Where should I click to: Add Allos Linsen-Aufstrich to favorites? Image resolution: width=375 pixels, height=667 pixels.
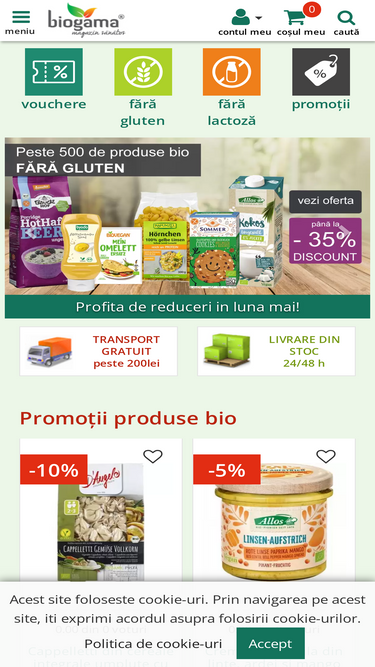[326, 456]
